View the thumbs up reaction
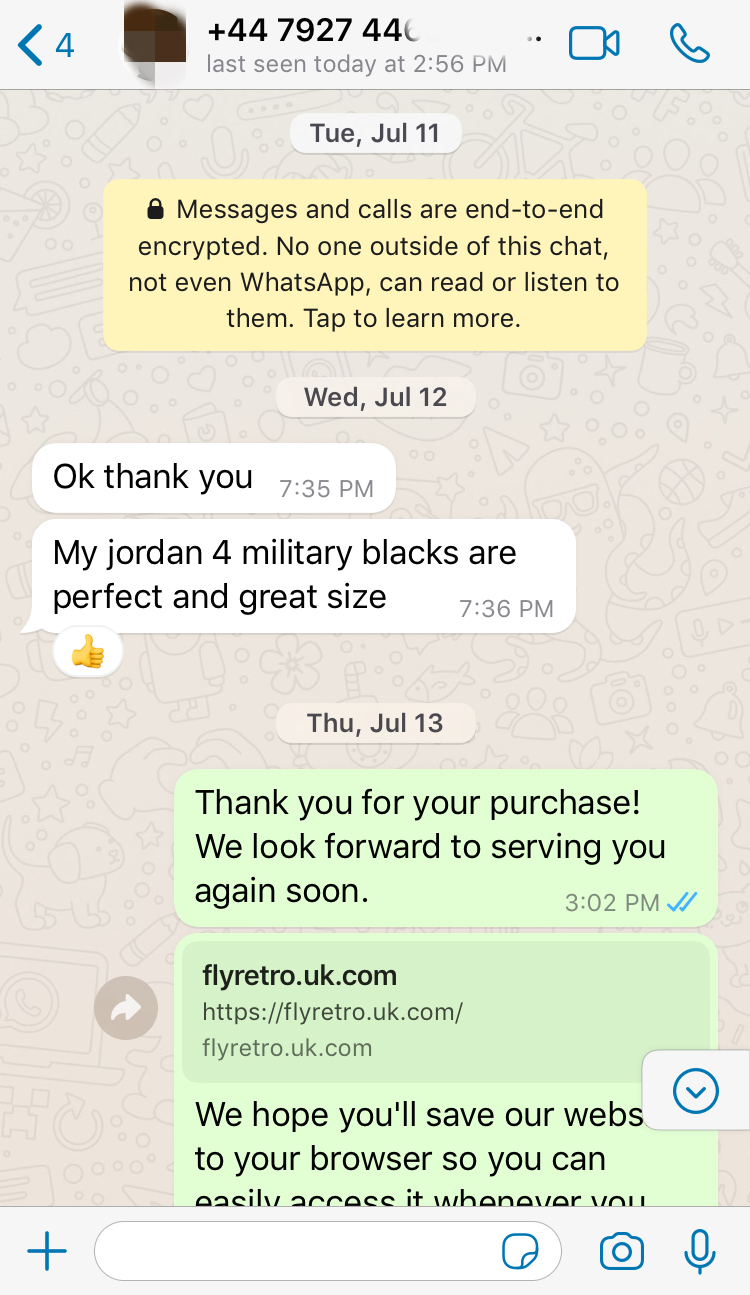This screenshot has width=750, height=1295. (88, 652)
